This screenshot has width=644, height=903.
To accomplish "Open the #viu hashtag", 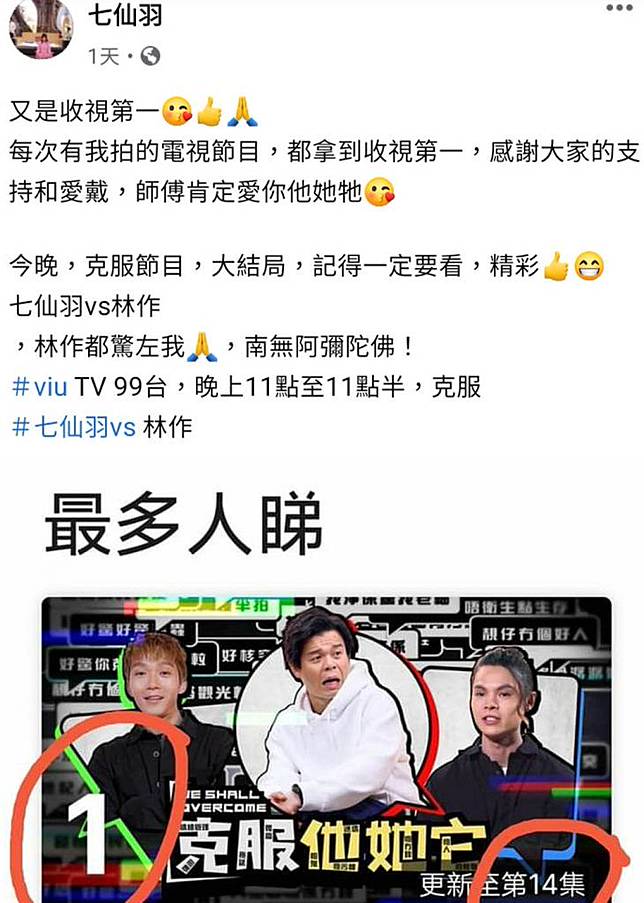I will click(39, 387).
